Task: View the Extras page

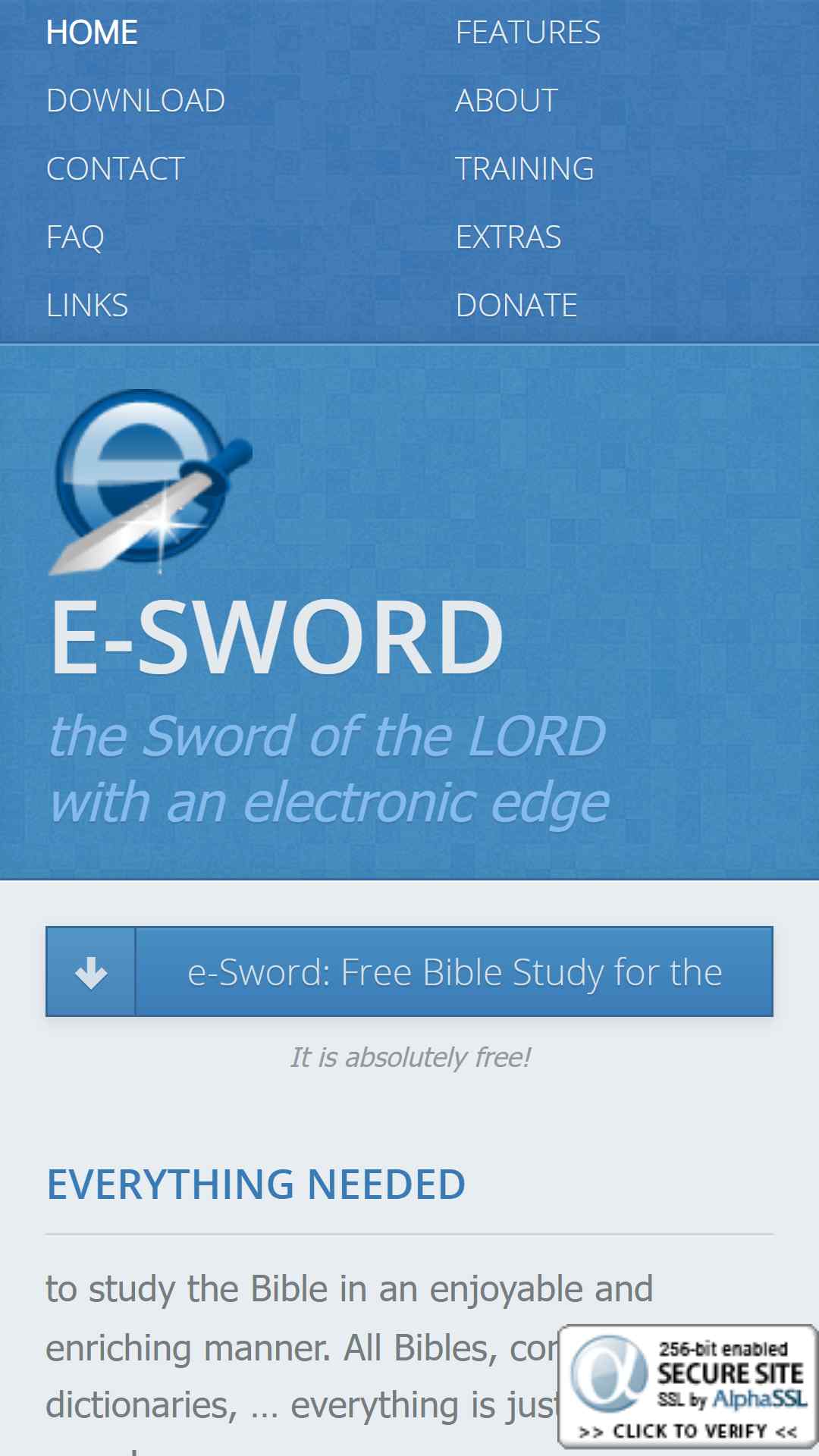Action: click(508, 237)
